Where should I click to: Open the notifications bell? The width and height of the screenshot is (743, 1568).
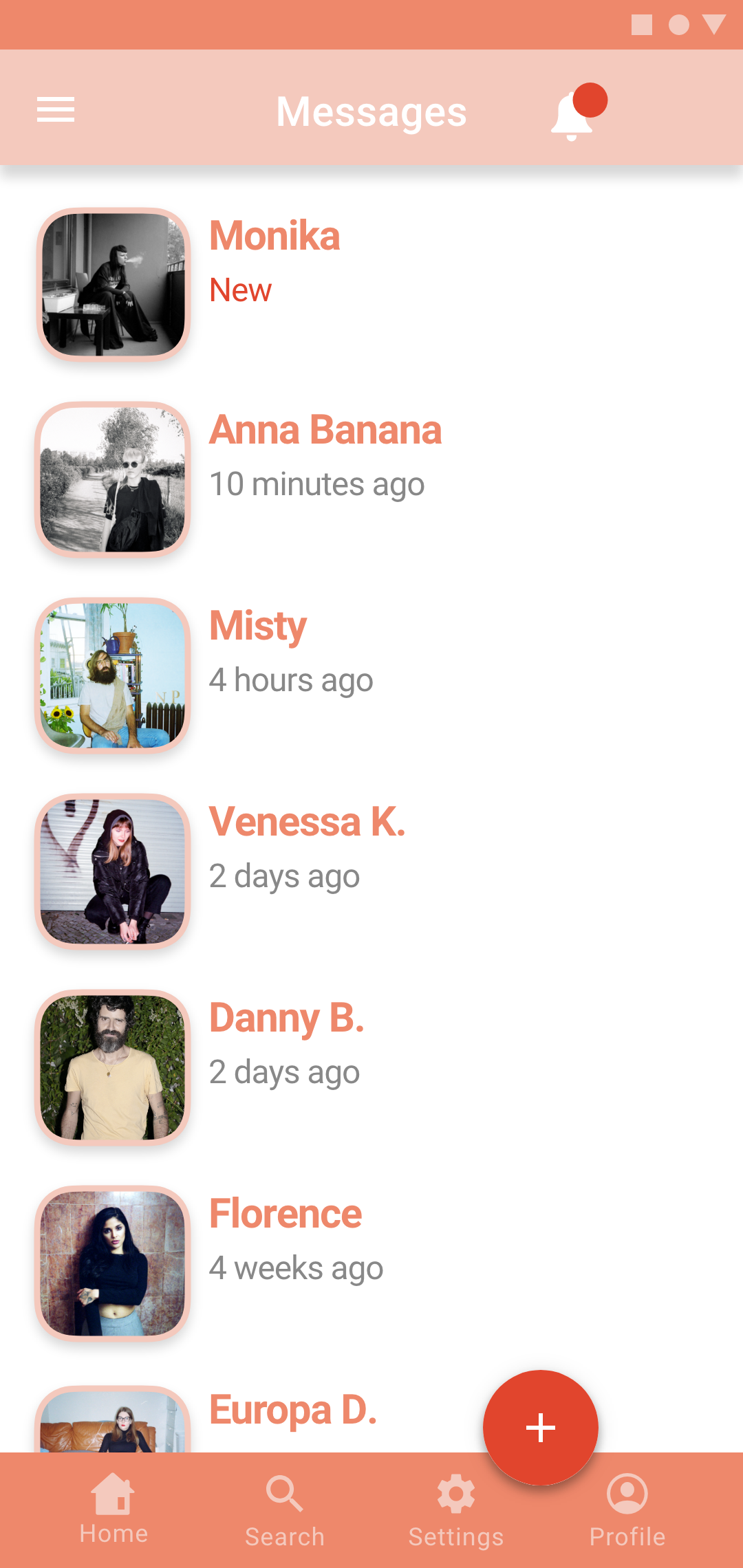pyautogui.click(x=578, y=112)
